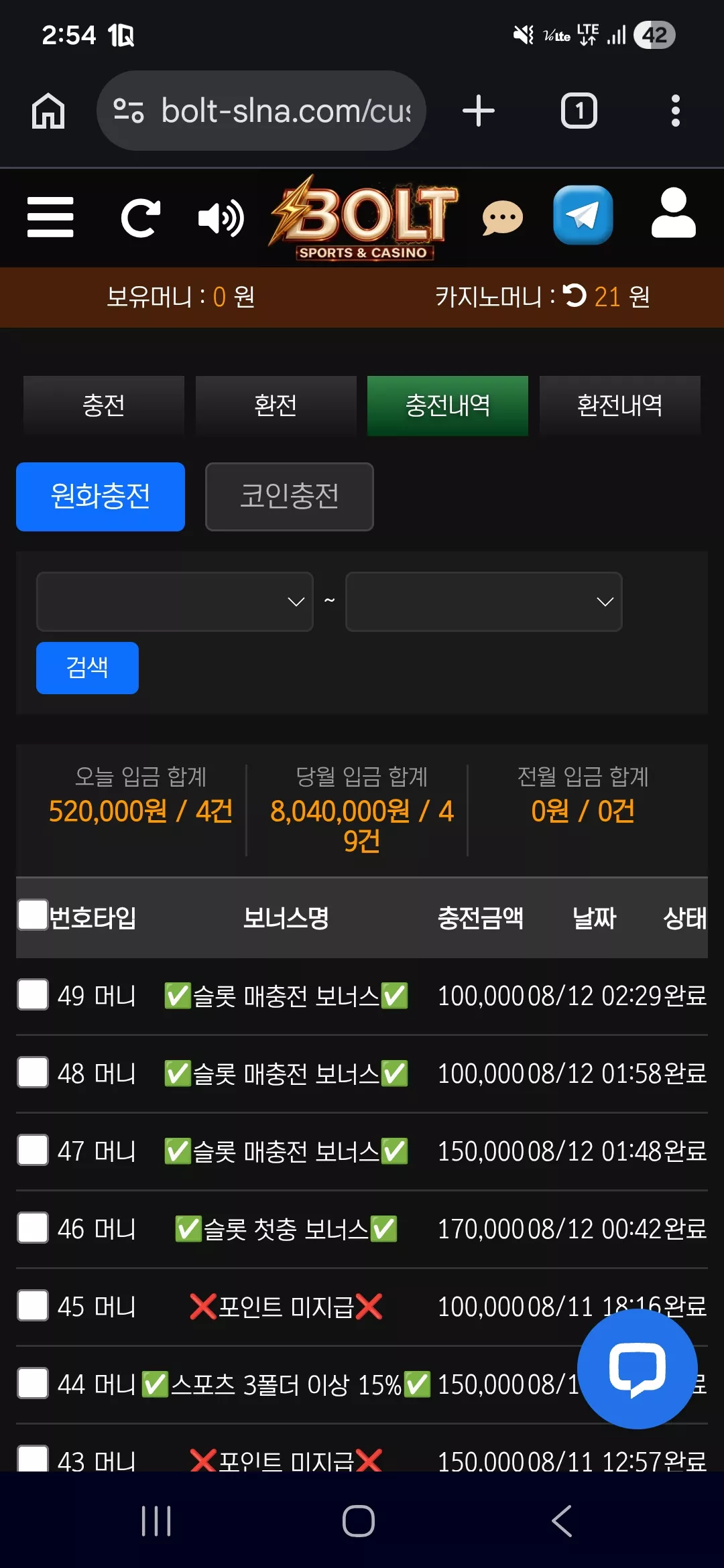Refresh casino money balance
Viewport: 724px width, 1568px height.
[x=575, y=296]
